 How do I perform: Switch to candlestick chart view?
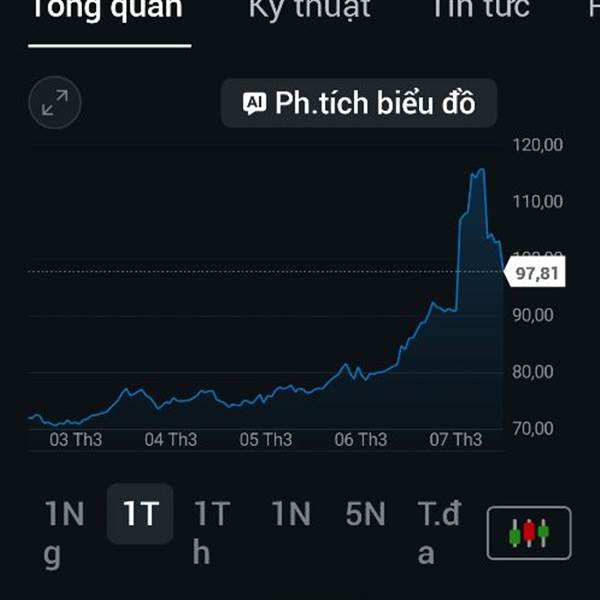[x=529, y=533]
